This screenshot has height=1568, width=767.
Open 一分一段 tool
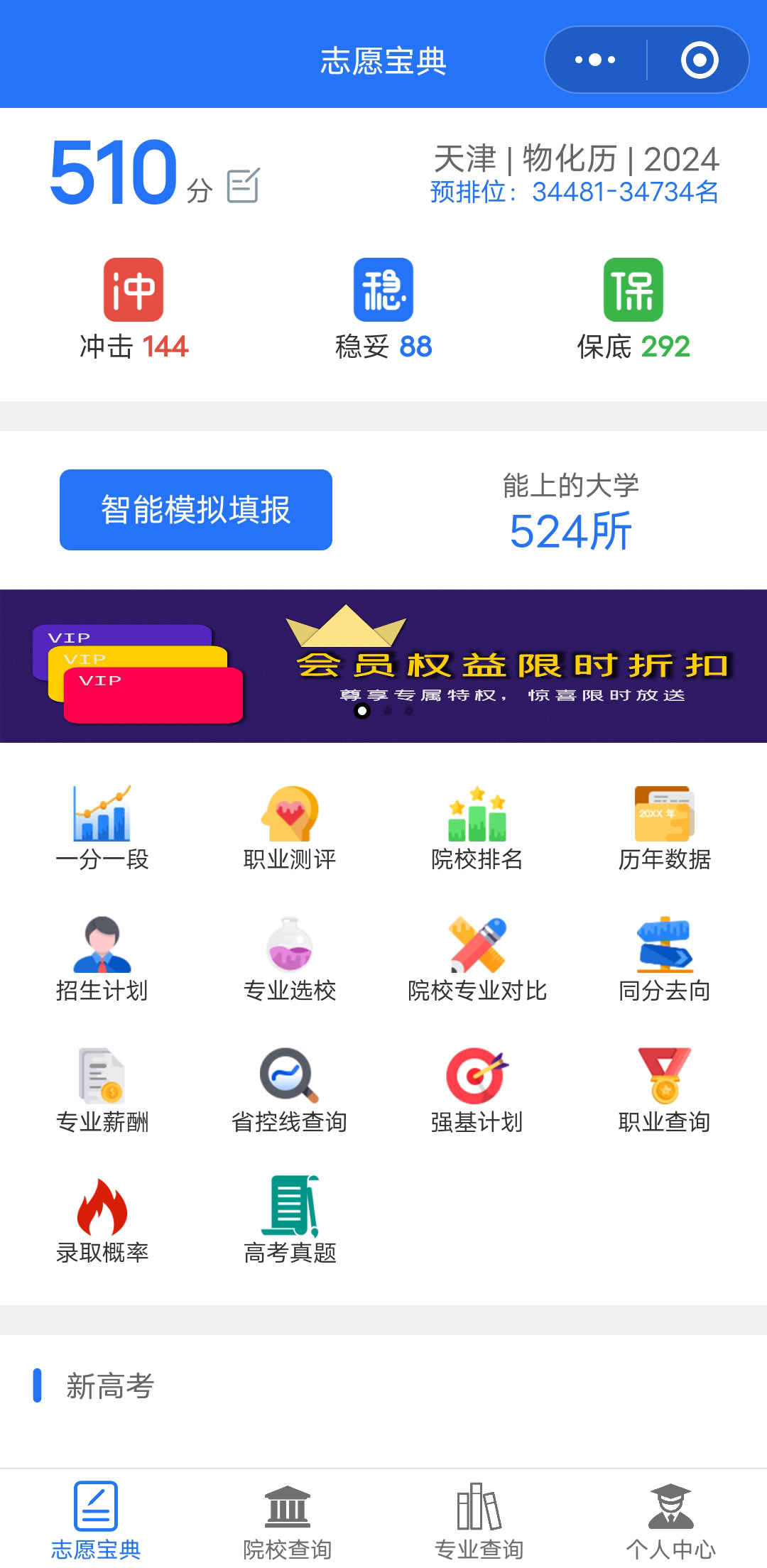click(102, 827)
